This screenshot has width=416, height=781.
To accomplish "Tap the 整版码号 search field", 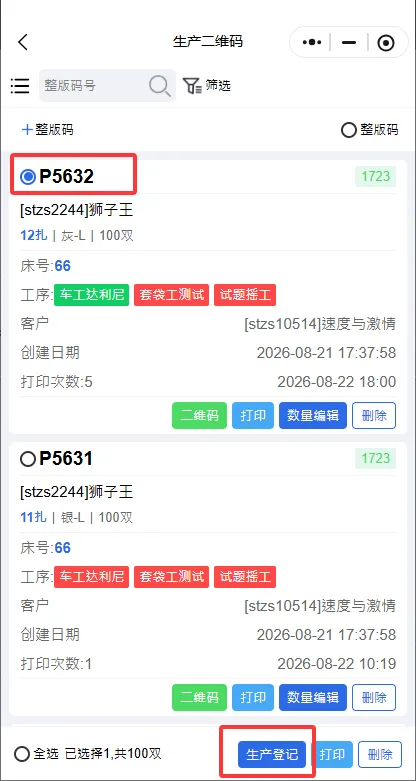I will click(x=93, y=86).
